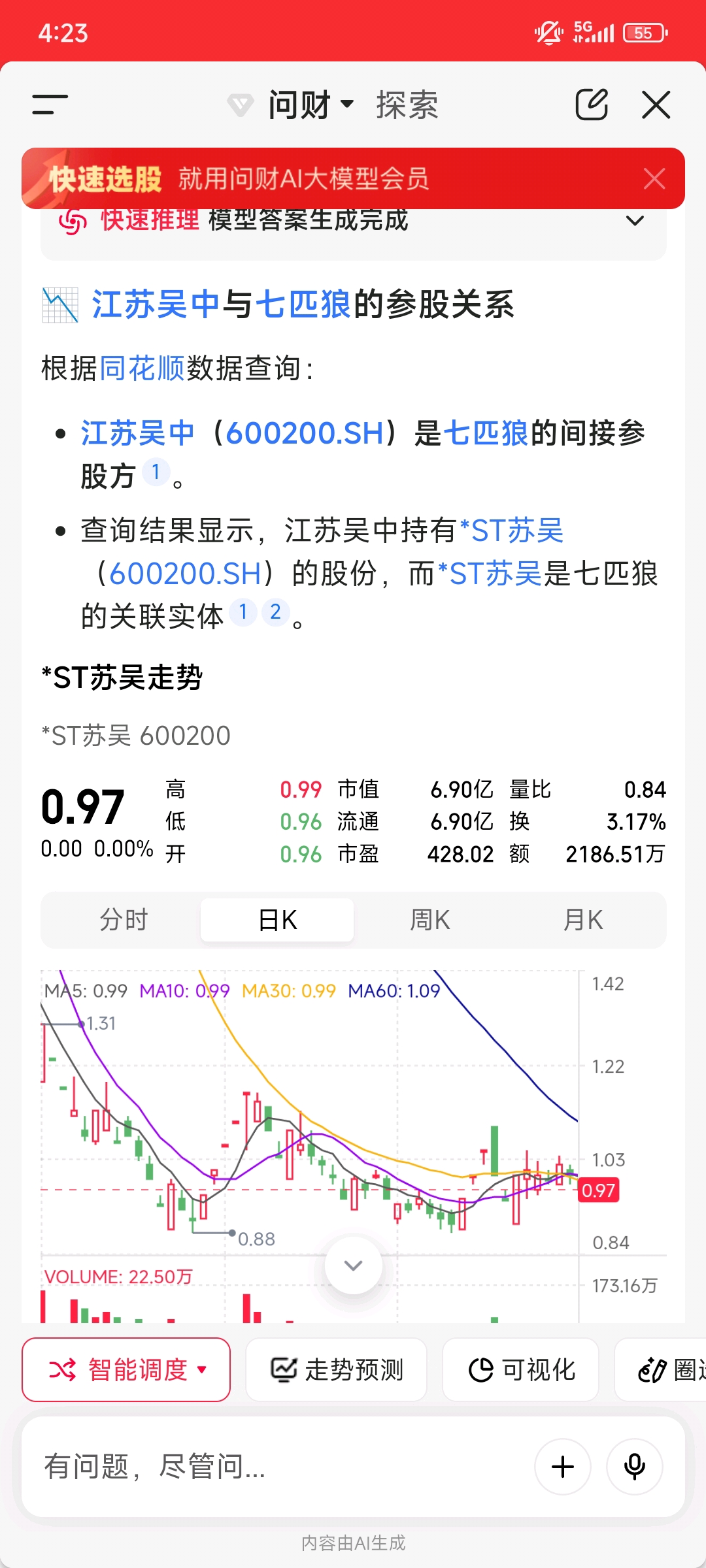The height and width of the screenshot is (1568, 706).
Task: Start a new chat with compose icon
Action: tap(592, 105)
